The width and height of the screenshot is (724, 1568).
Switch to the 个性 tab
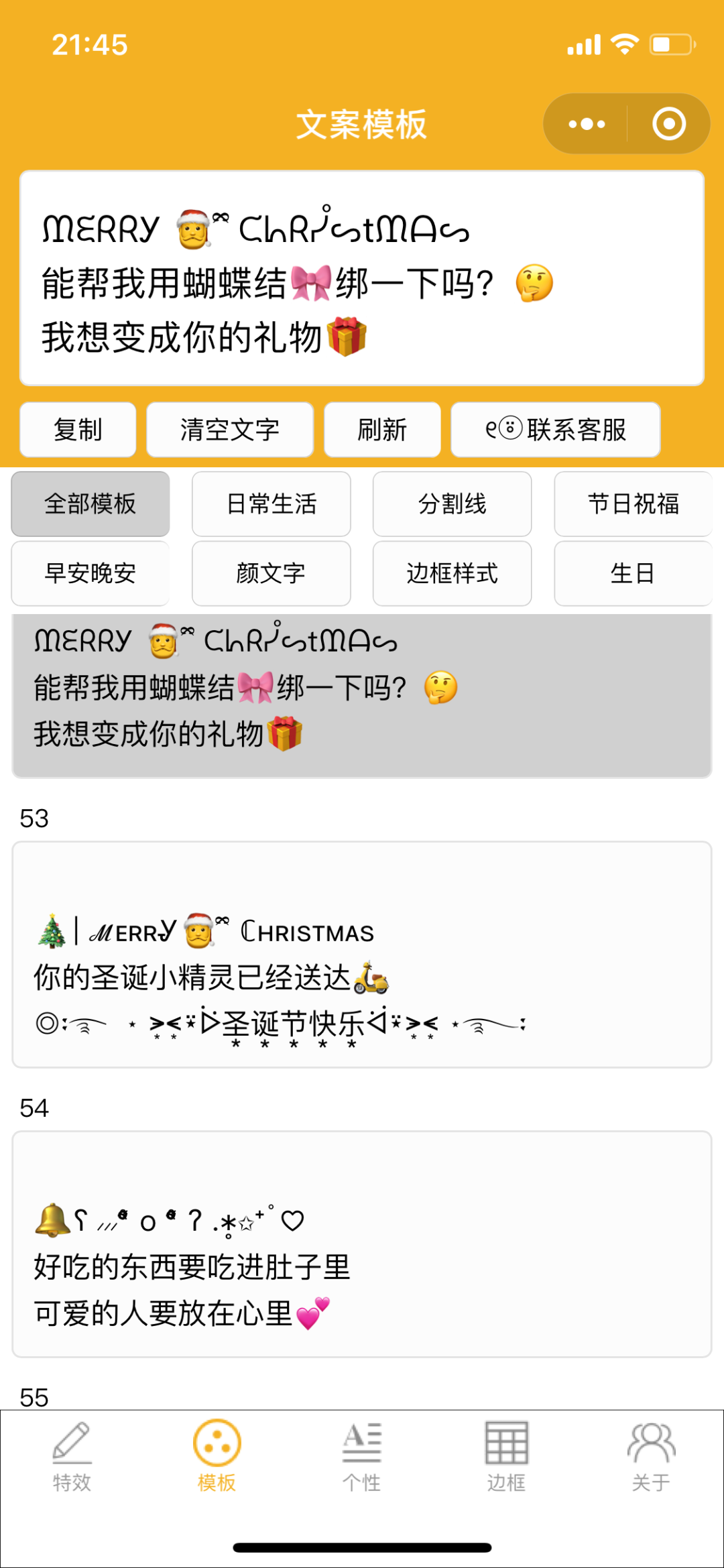(362, 1457)
